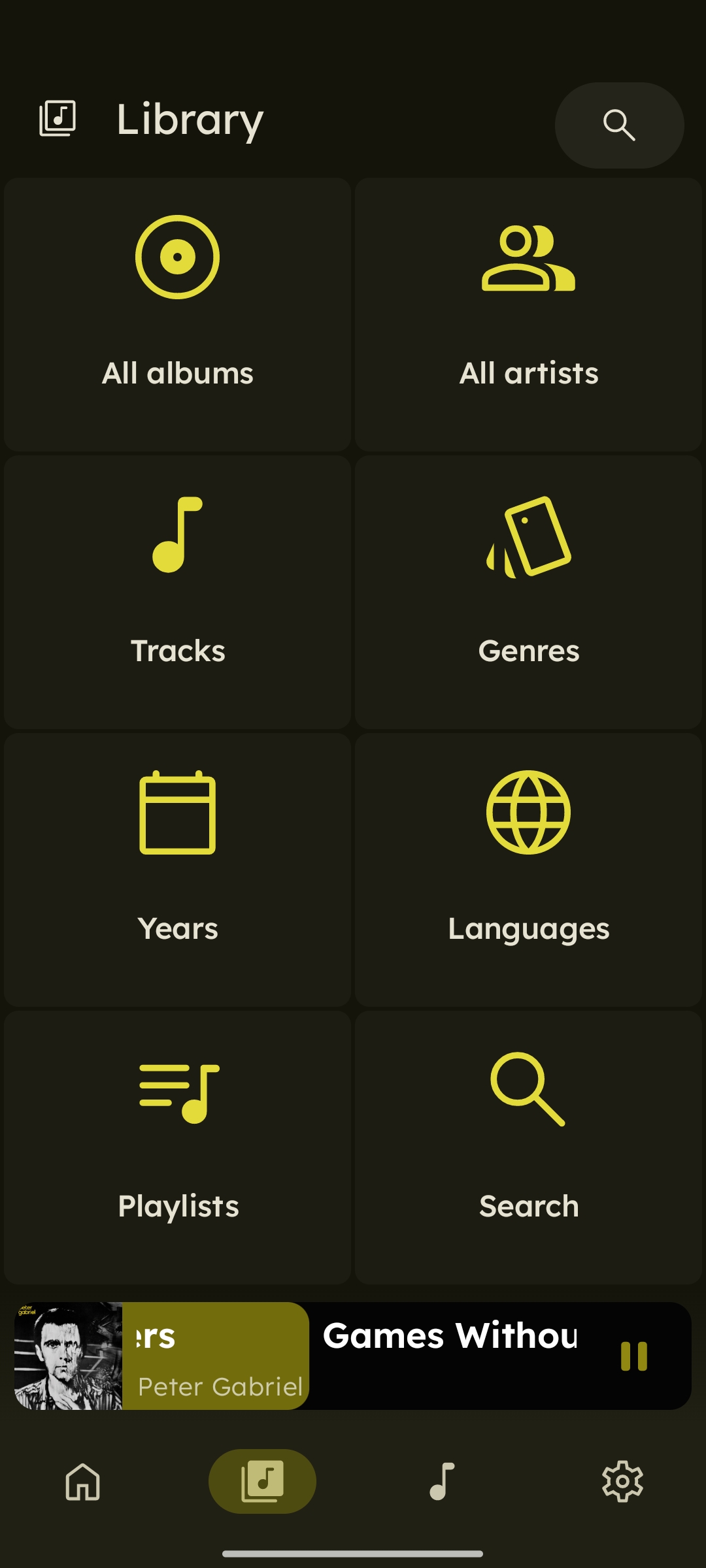706x1568 pixels.
Task: Browse music by Years
Action: (177, 870)
